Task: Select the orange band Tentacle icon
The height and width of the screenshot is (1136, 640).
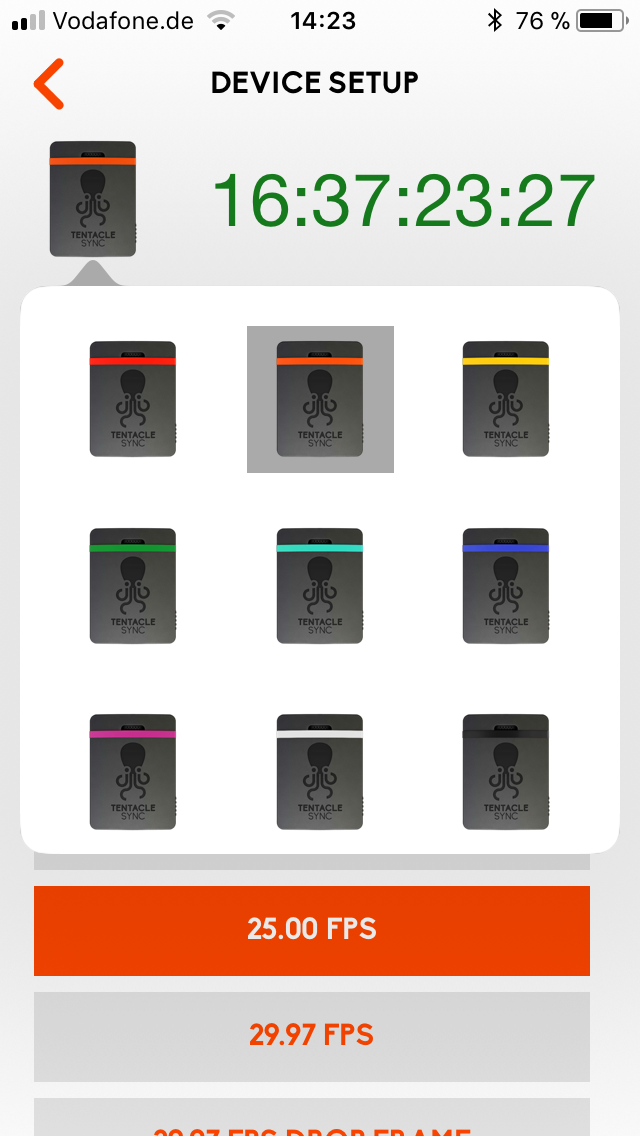Action: click(320, 399)
